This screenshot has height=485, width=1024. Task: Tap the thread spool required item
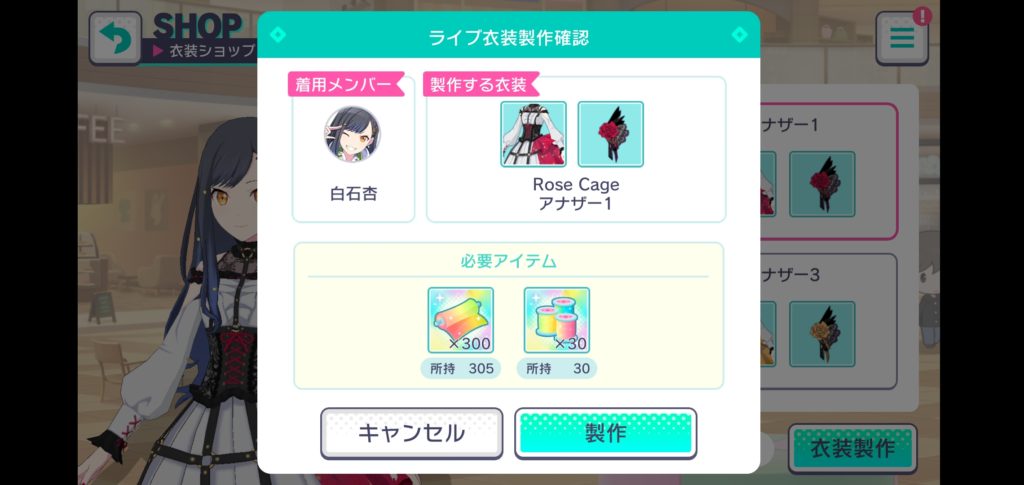[556, 320]
